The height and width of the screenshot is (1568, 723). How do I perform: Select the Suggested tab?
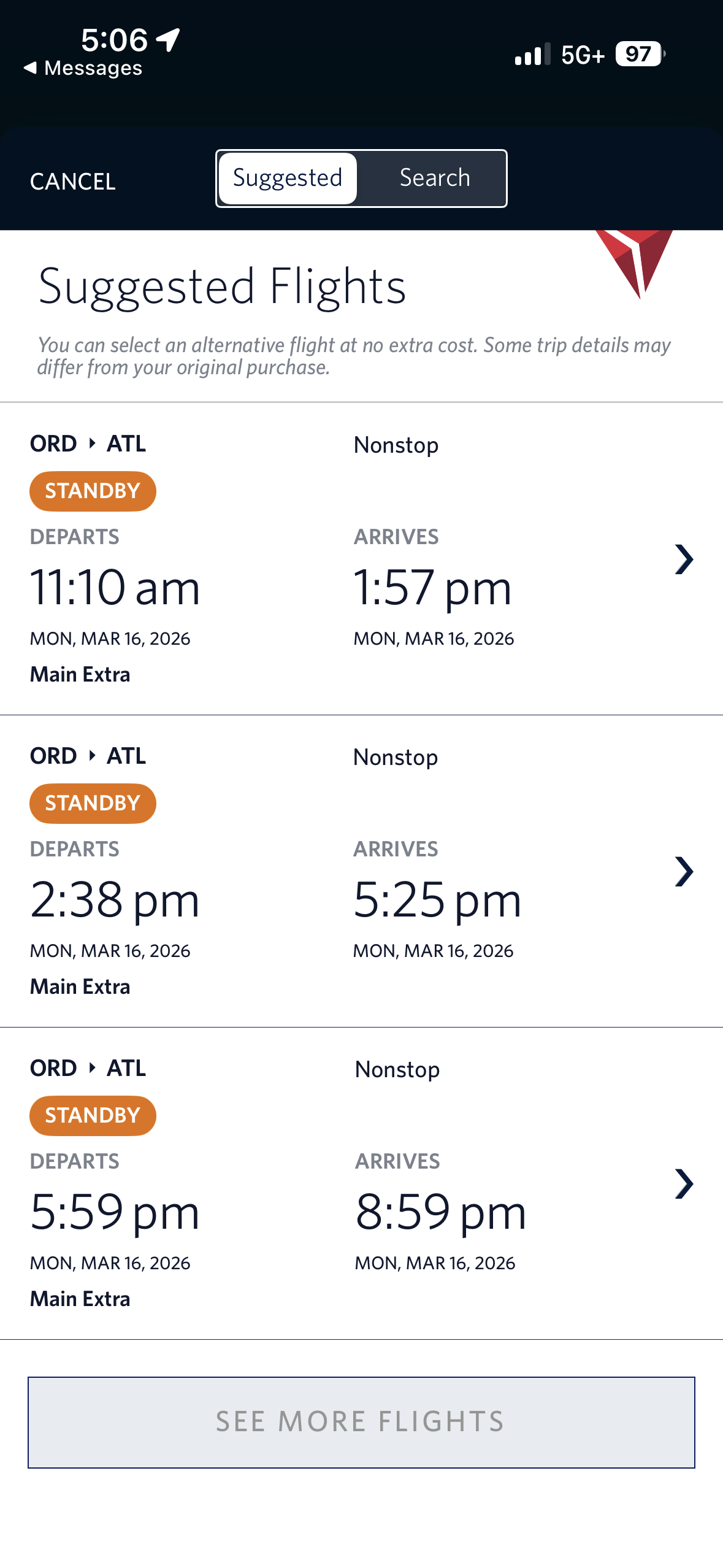click(288, 178)
